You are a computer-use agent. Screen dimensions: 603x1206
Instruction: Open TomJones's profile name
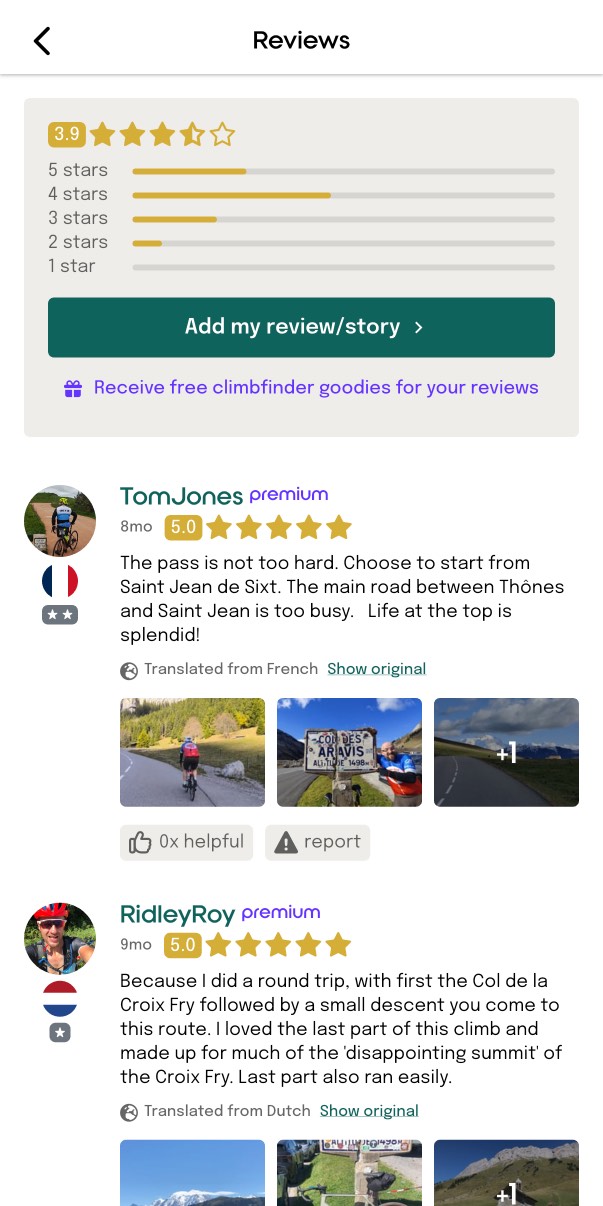[181, 496]
